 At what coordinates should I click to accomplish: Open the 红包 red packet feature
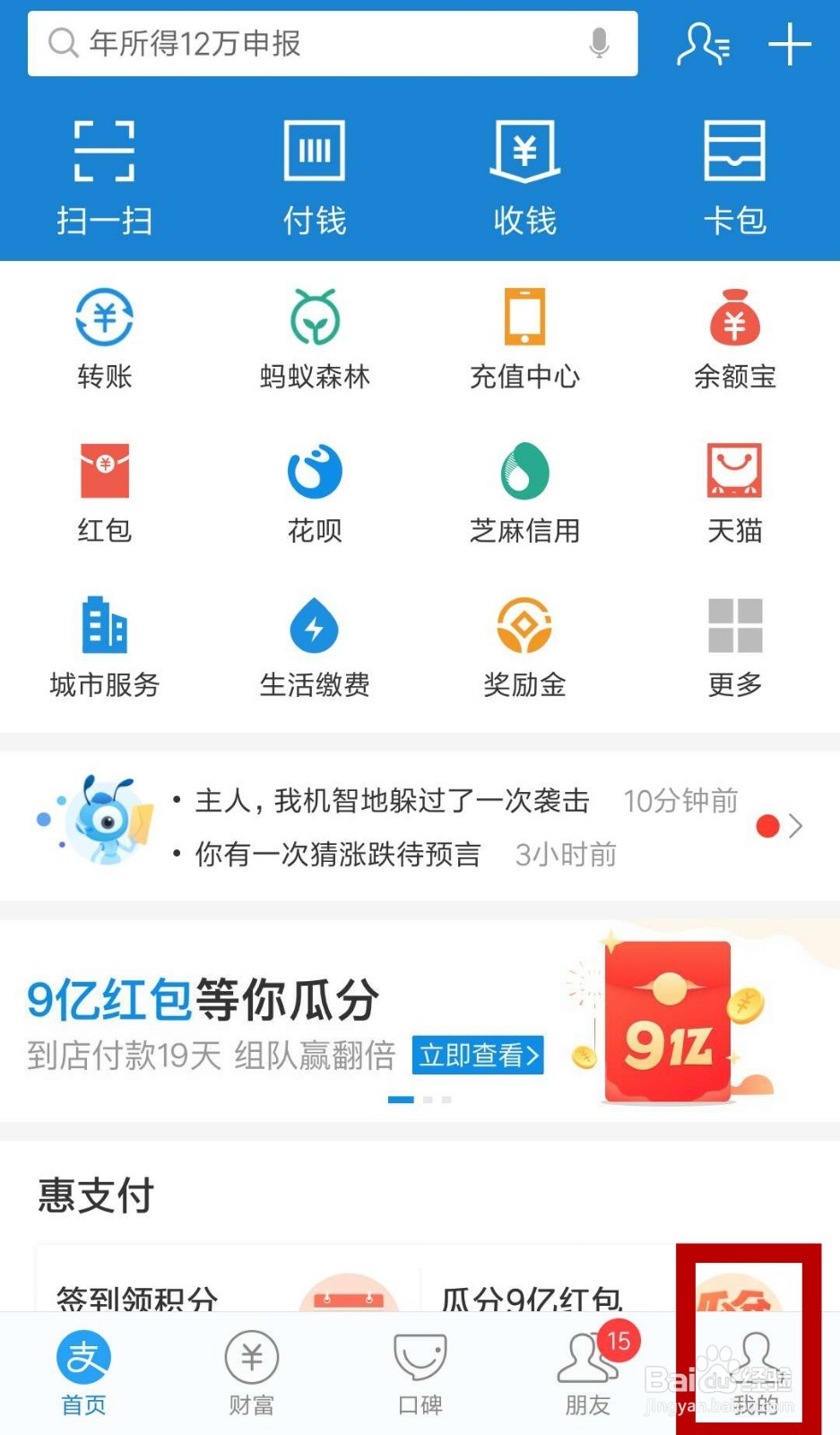[104, 491]
